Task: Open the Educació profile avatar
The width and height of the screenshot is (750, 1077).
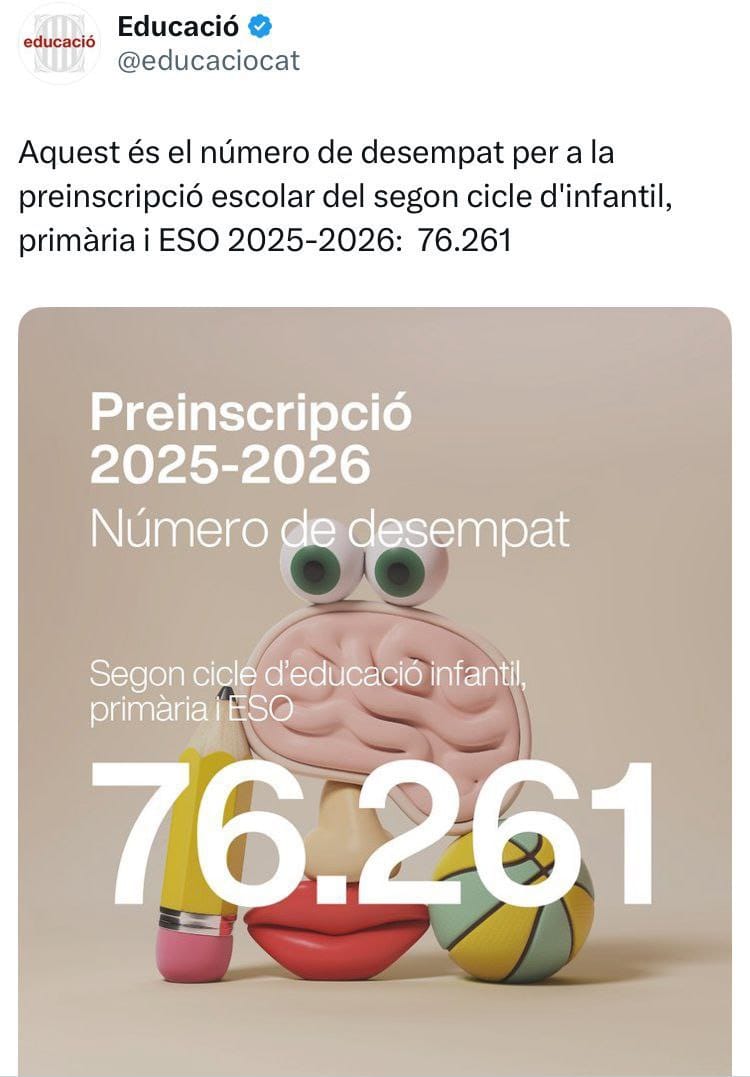Action: (x=59, y=43)
